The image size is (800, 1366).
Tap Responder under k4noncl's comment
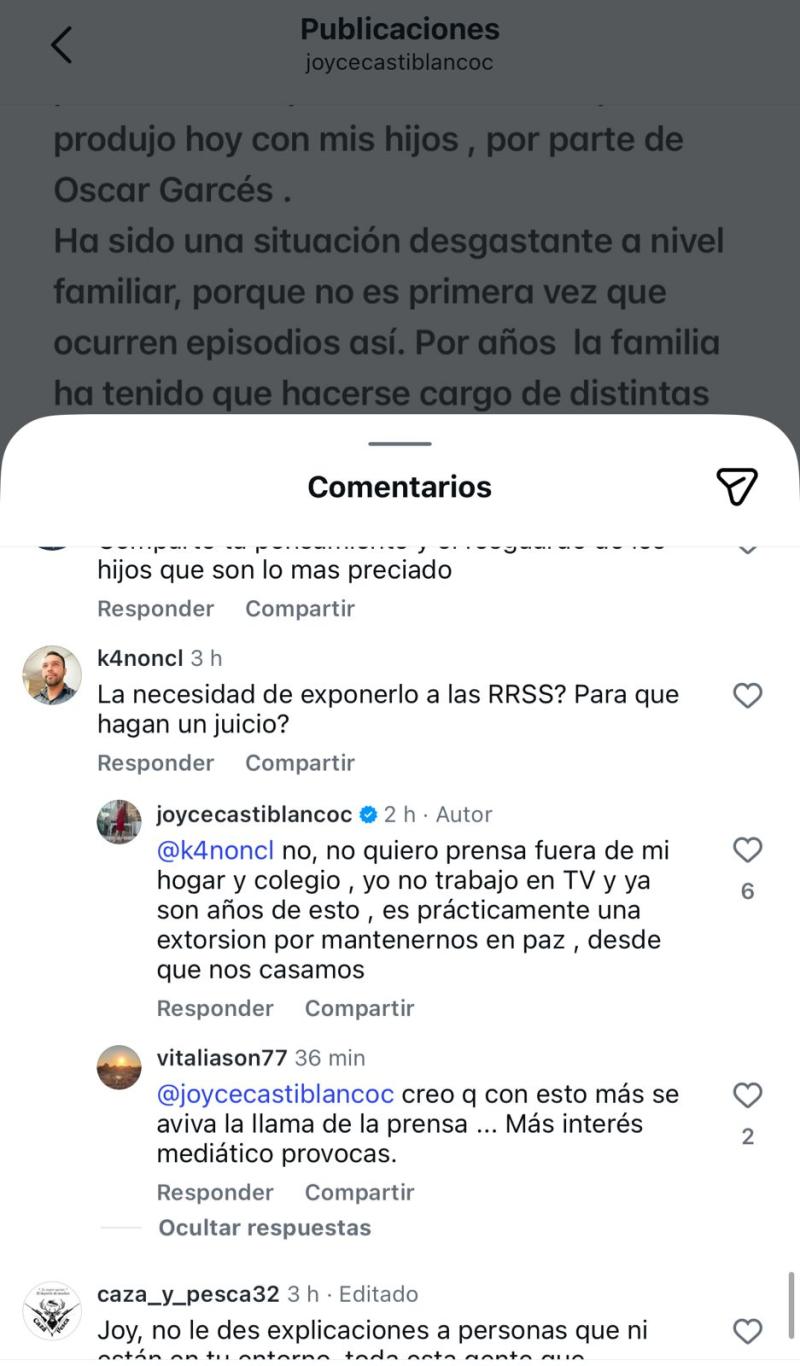(x=155, y=762)
